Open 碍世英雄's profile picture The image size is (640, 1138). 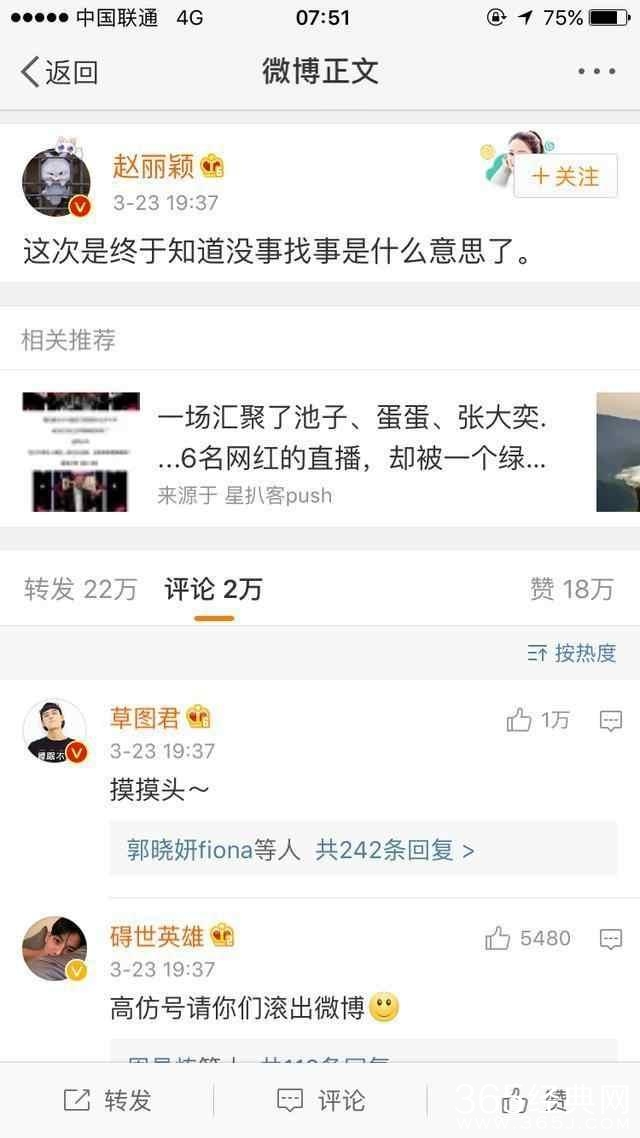[x=55, y=948]
